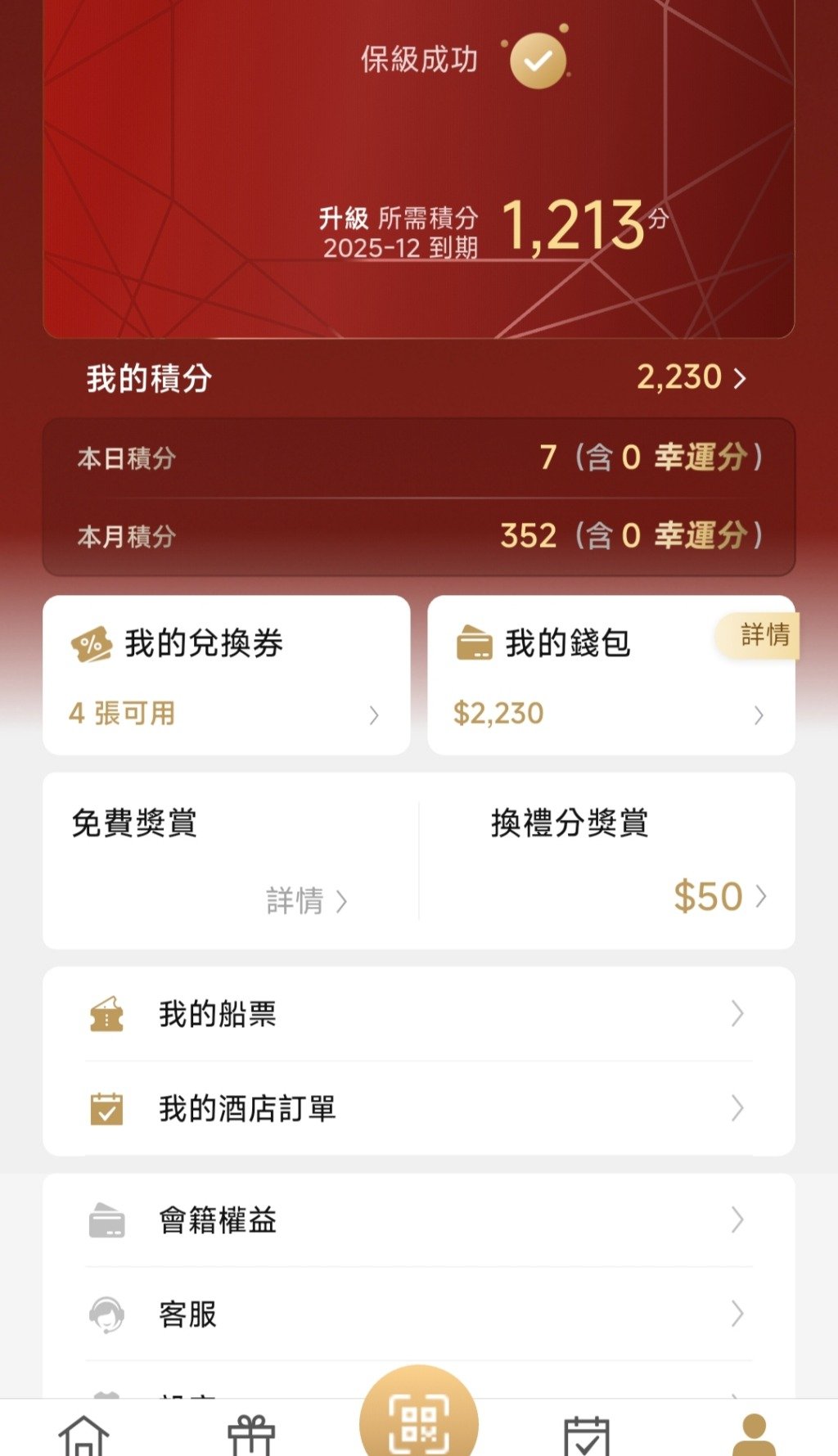Open 我的兌換券 card
Screen dimensions: 838x1456
tap(226, 676)
